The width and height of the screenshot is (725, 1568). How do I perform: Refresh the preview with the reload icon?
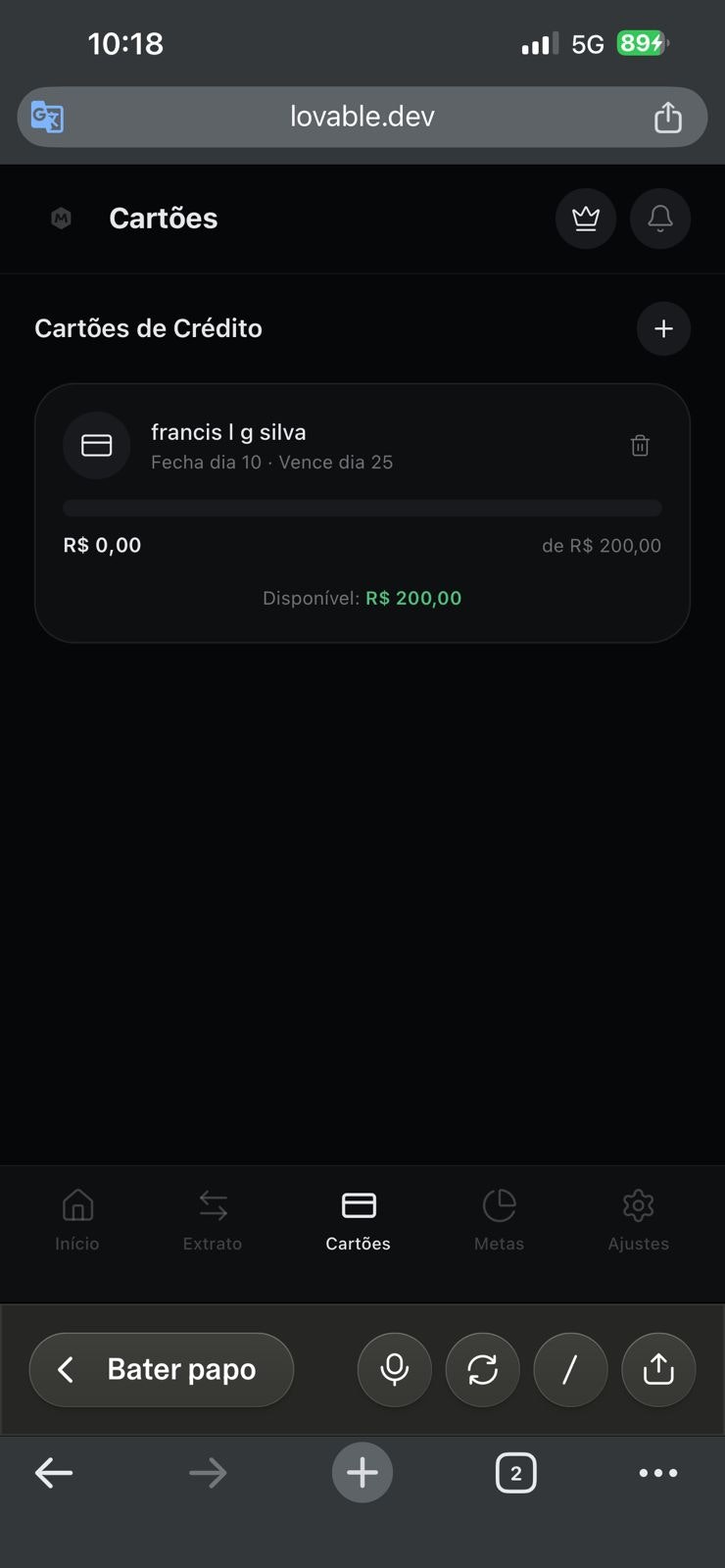pos(483,1369)
